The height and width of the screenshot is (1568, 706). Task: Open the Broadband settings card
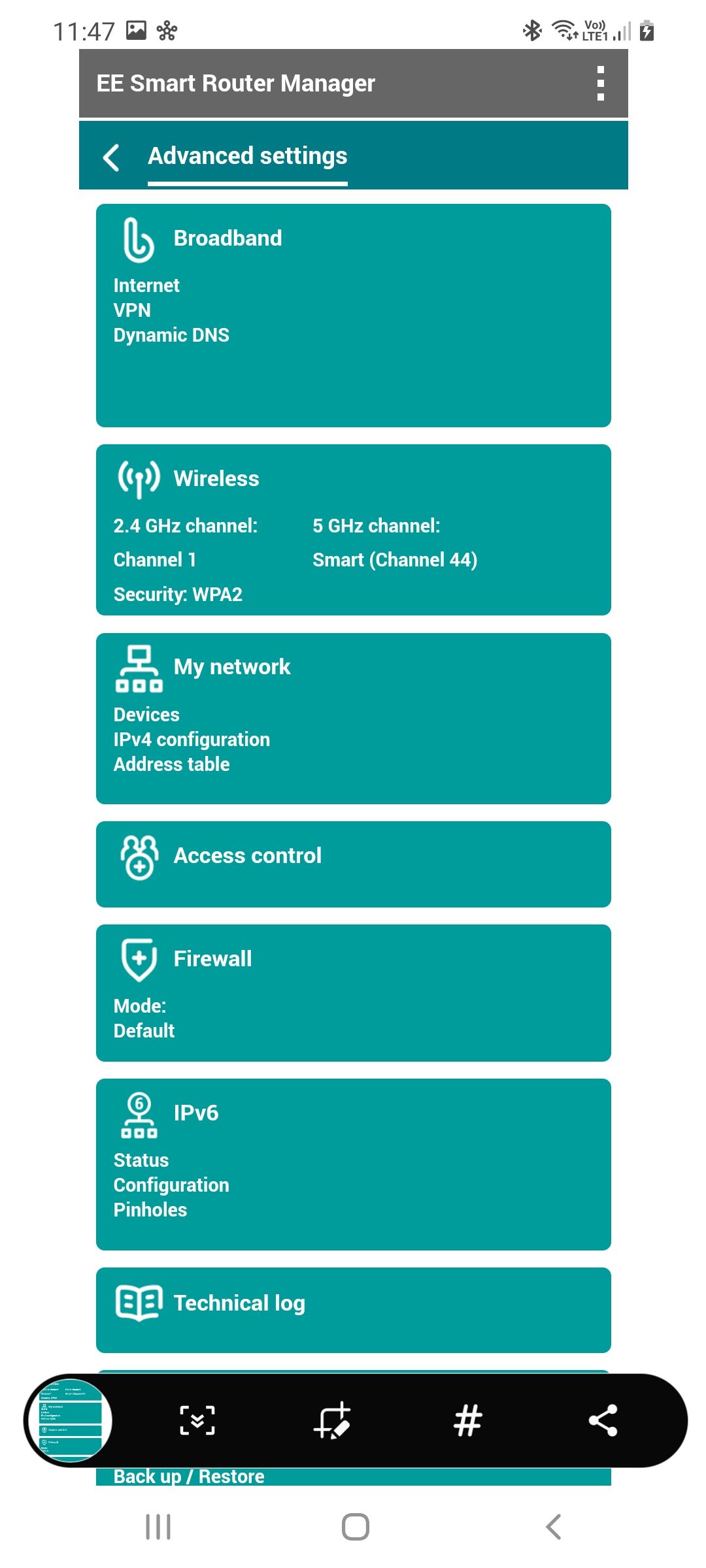coord(353,316)
